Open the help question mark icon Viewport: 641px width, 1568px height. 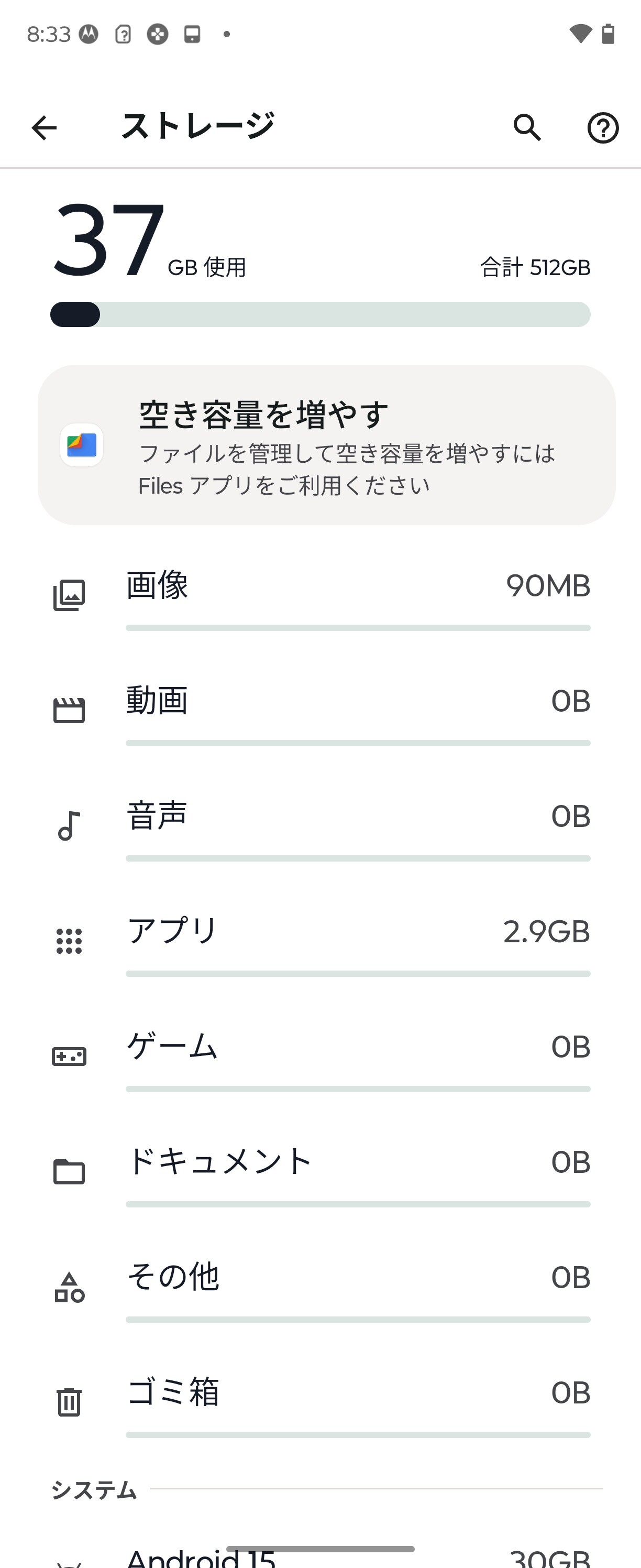(603, 128)
